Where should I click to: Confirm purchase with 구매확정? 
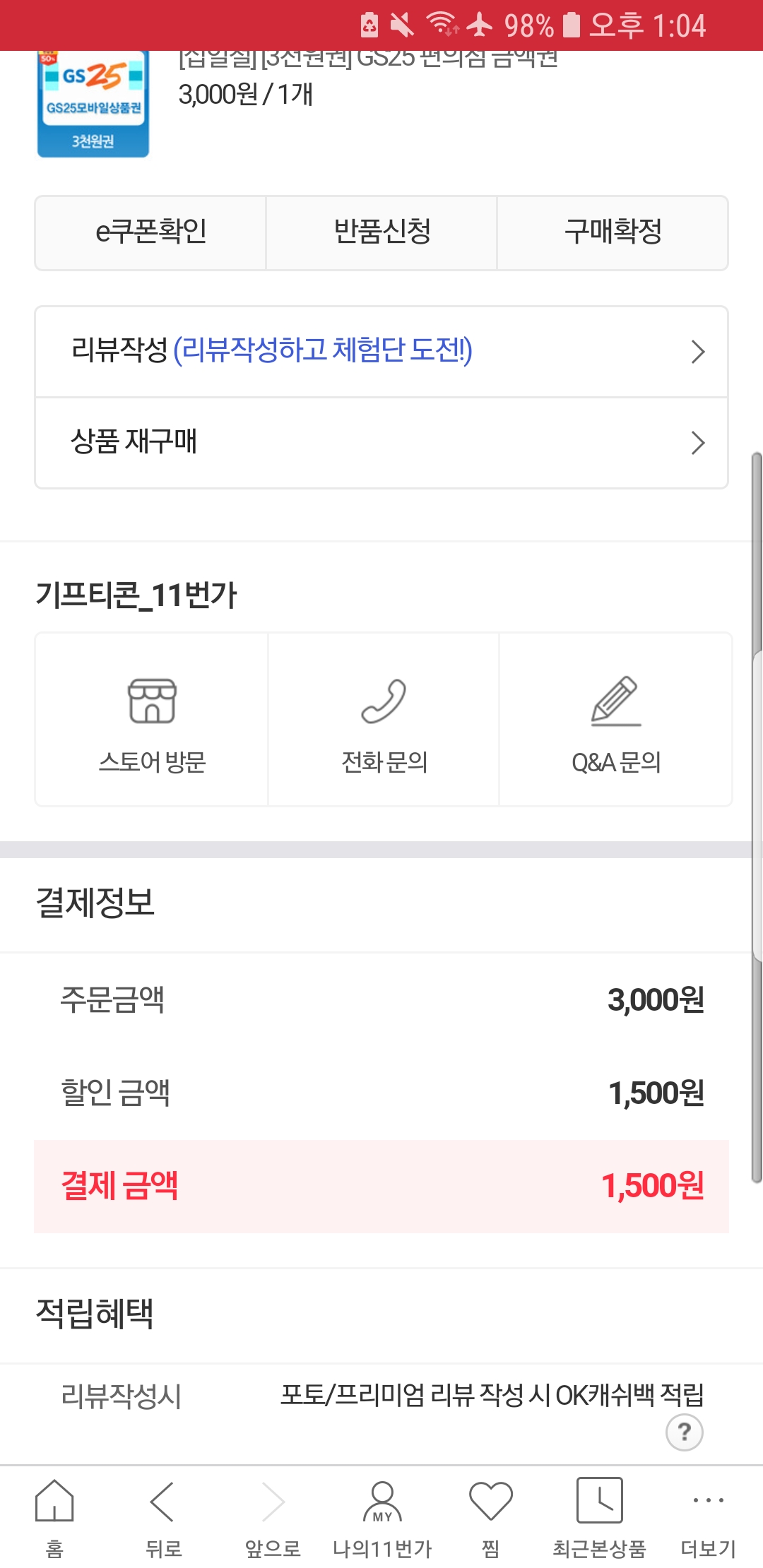[613, 232]
